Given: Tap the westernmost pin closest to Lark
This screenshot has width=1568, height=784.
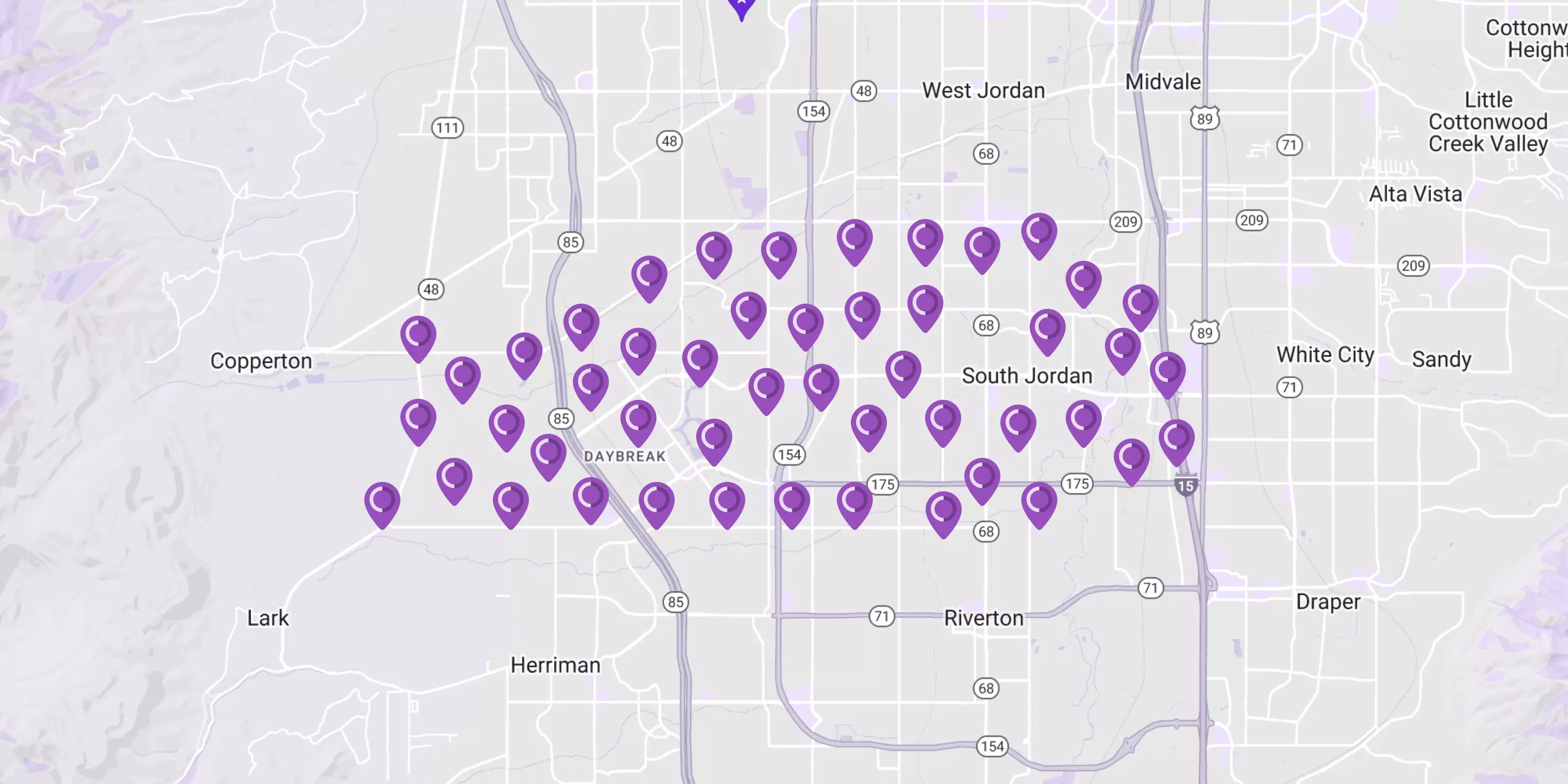Looking at the screenshot, I should [x=382, y=502].
